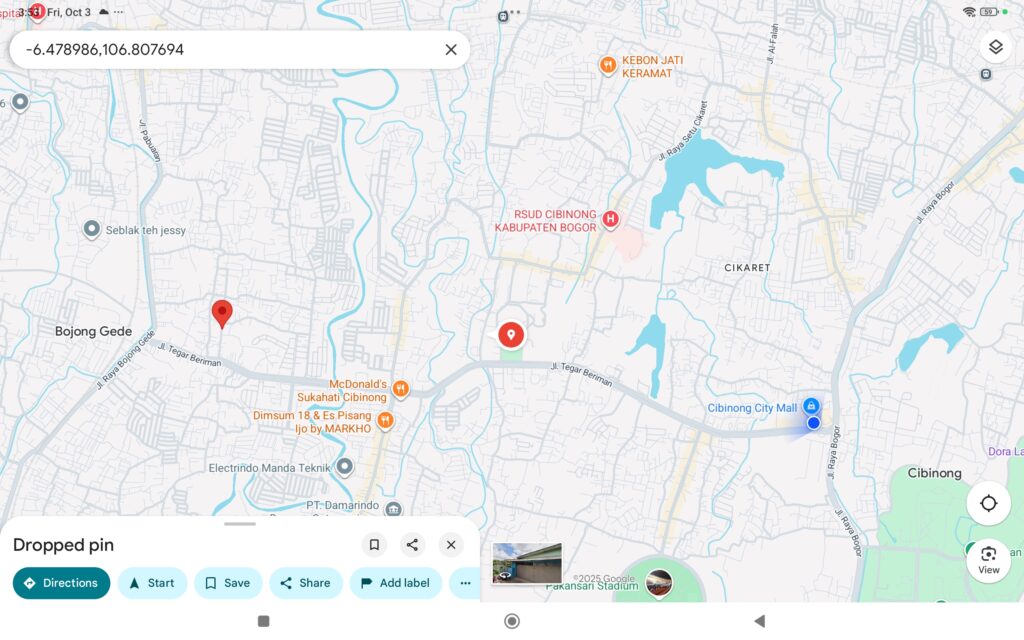Image resolution: width=1024 pixels, height=640 pixels.
Task: Open more options overflow chip
Action: pyautogui.click(x=465, y=583)
